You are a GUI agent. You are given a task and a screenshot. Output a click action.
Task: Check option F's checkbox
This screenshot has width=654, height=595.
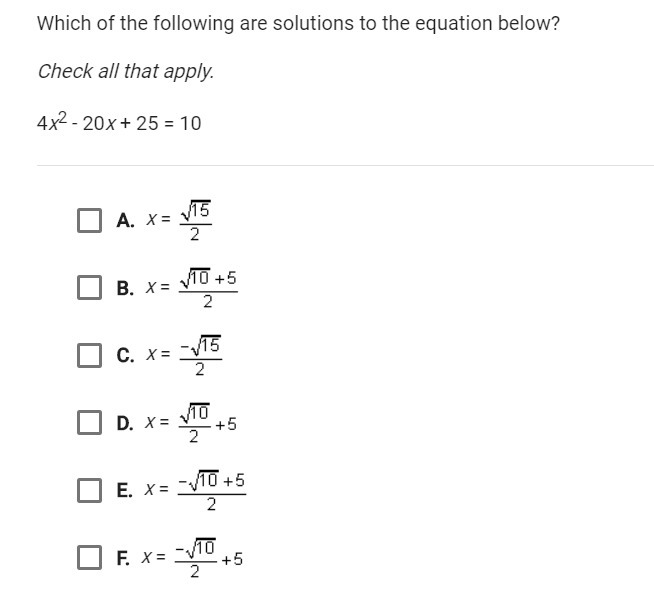89,557
